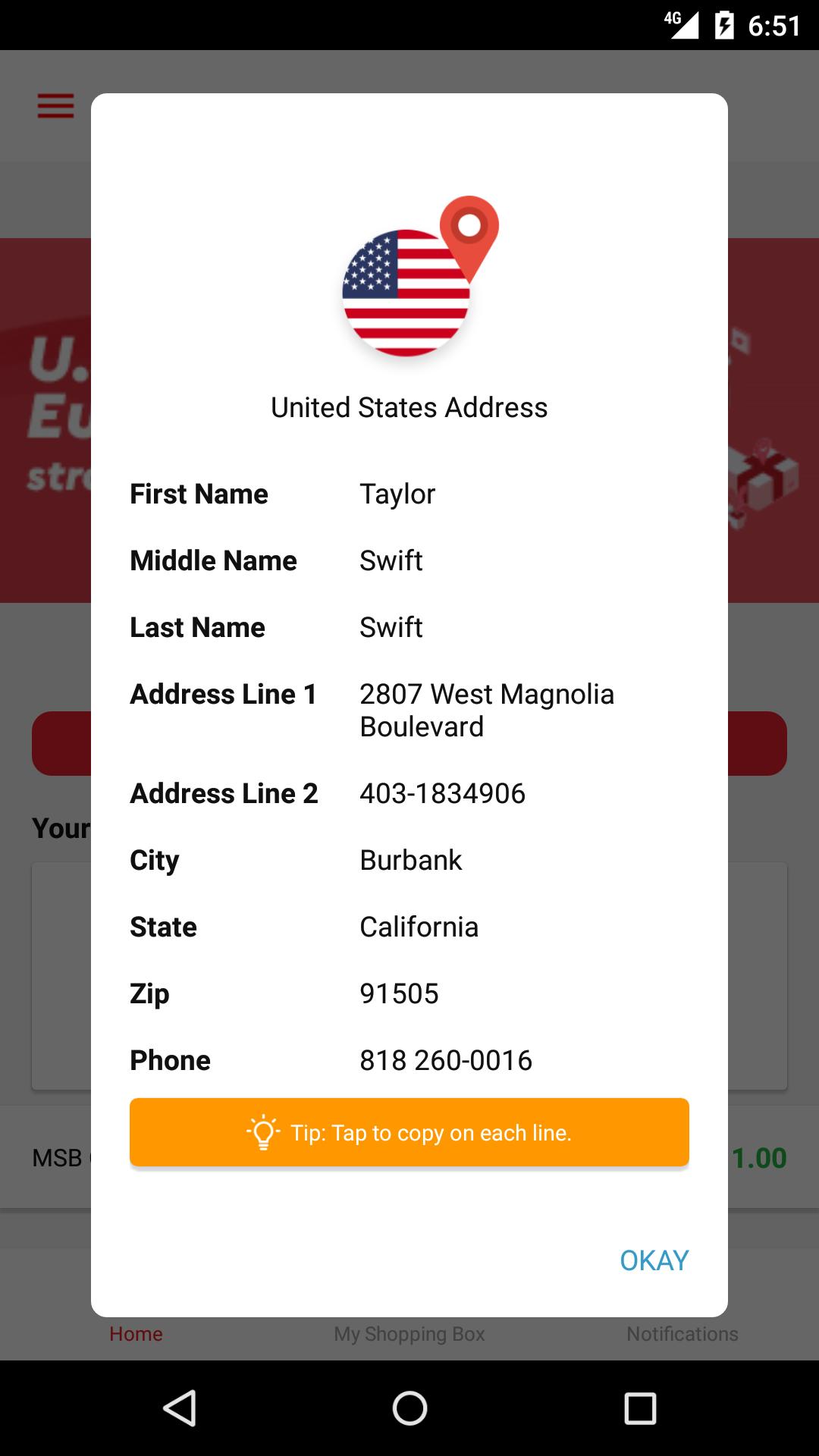
Task: Copy the City value Burbank
Action: [410, 860]
